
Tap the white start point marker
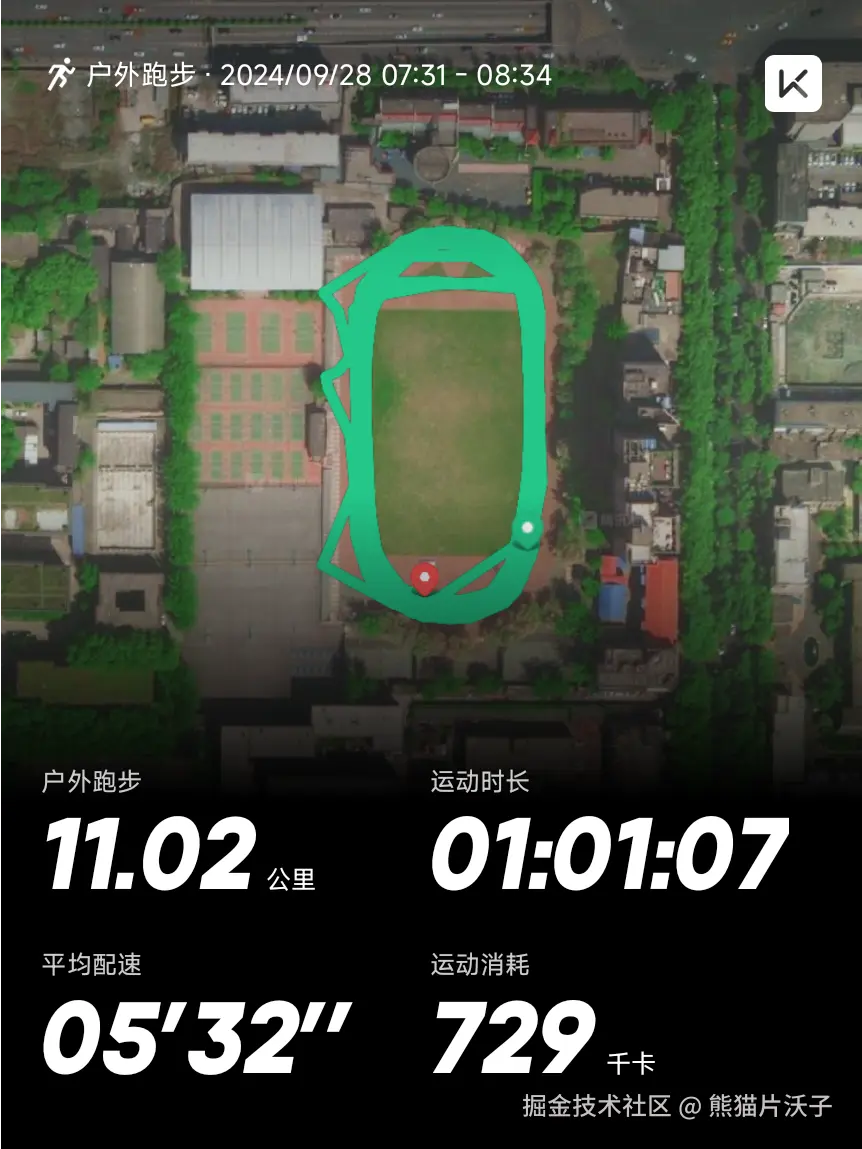(527, 525)
